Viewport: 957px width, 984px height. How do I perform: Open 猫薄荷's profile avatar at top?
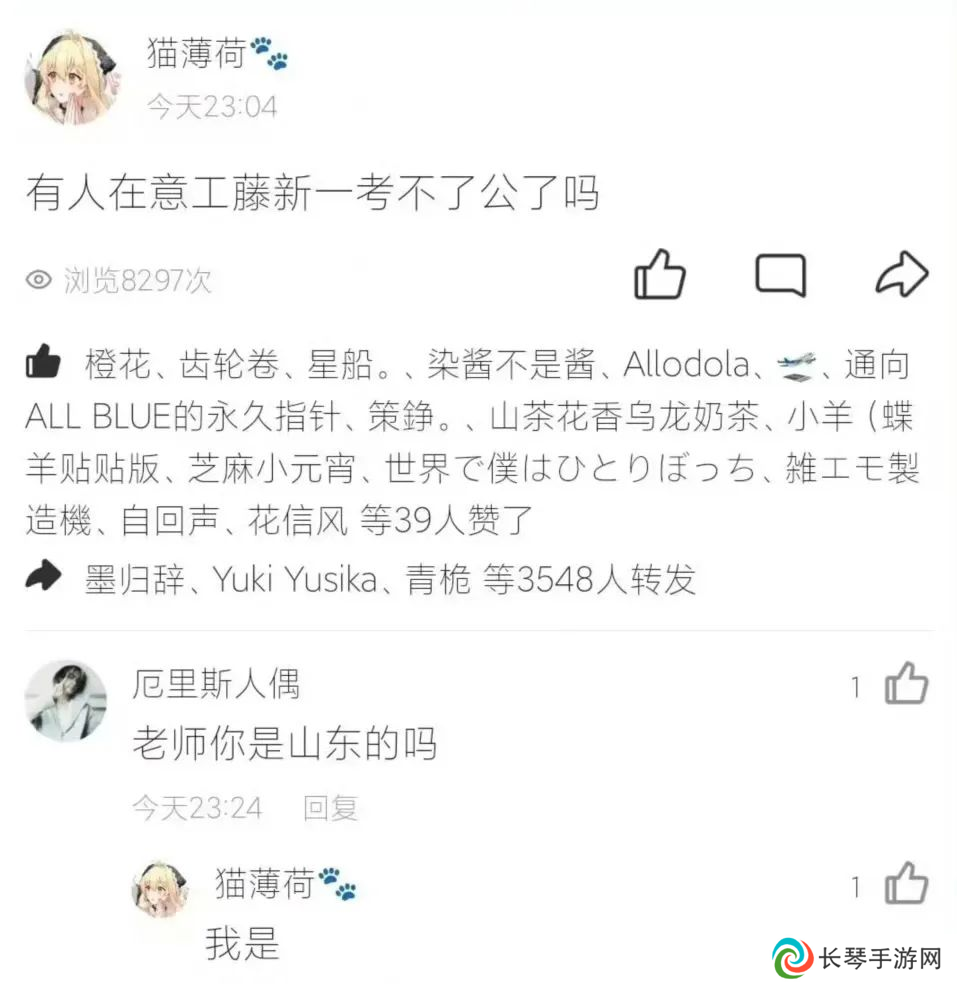point(70,76)
